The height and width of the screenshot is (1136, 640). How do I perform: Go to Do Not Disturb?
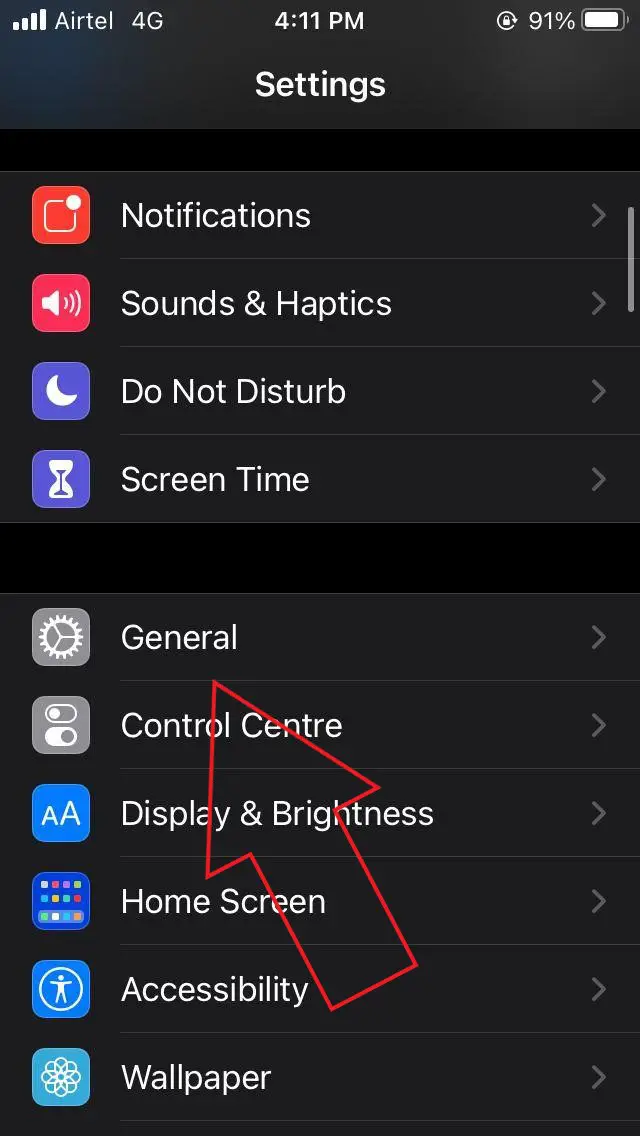point(320,391)
